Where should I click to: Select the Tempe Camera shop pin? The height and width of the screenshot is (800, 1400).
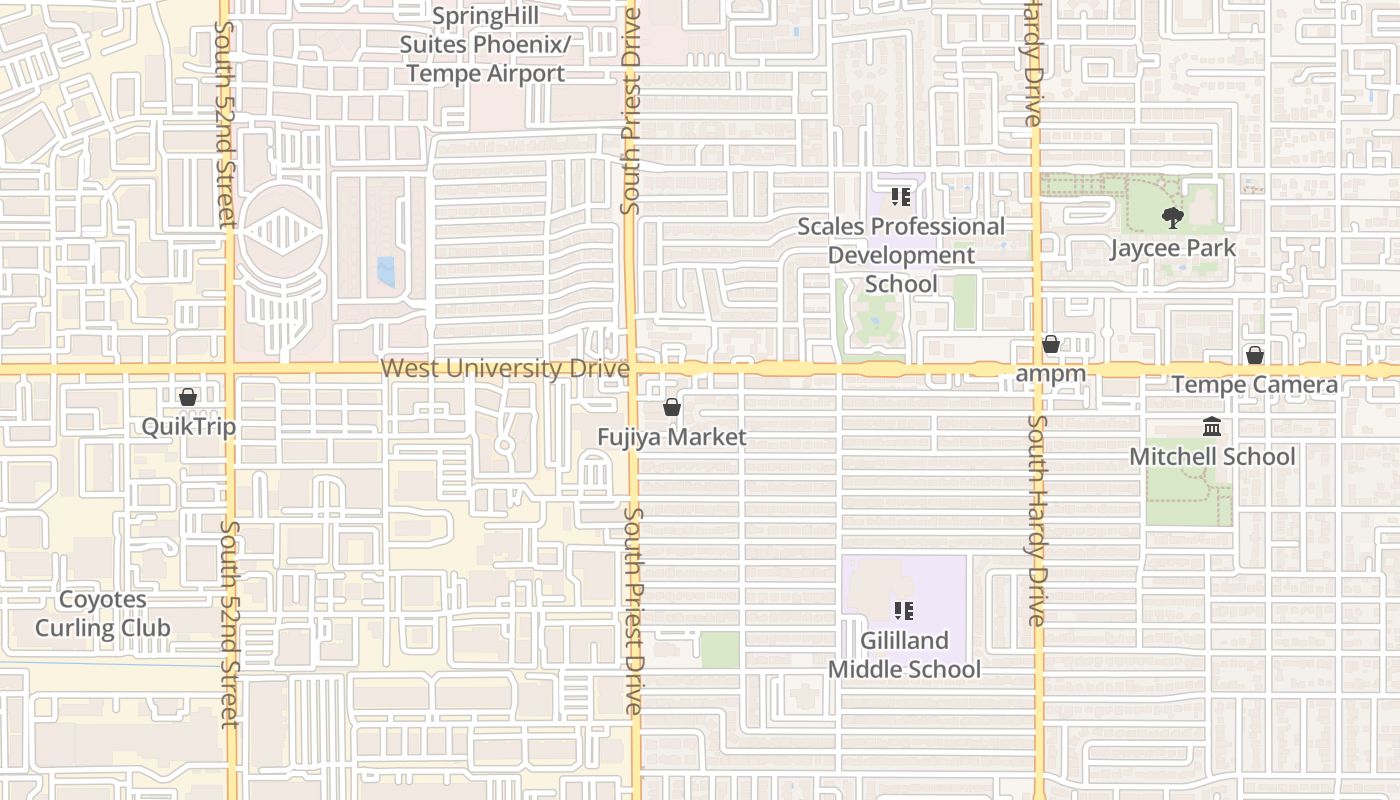point(1255,356)
